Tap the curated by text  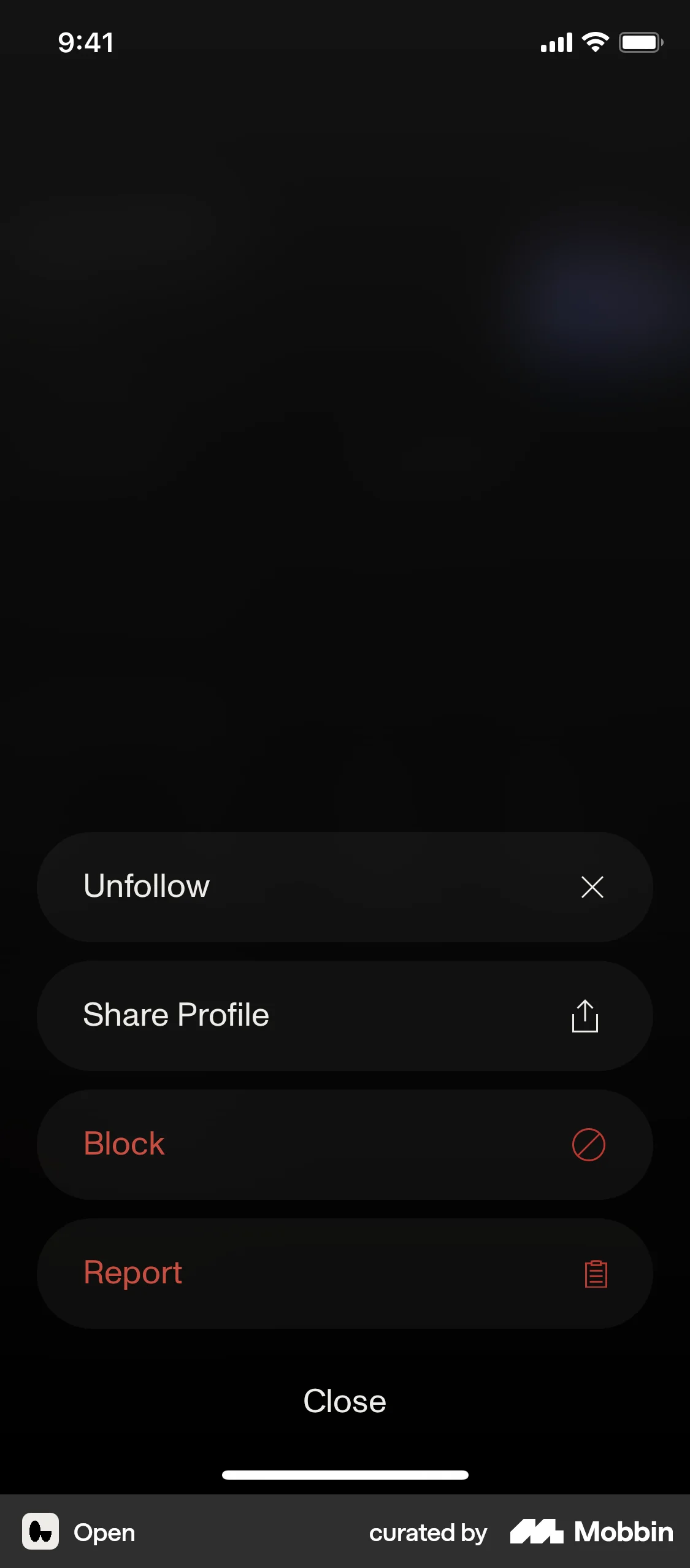click(x=427, y=1532)
